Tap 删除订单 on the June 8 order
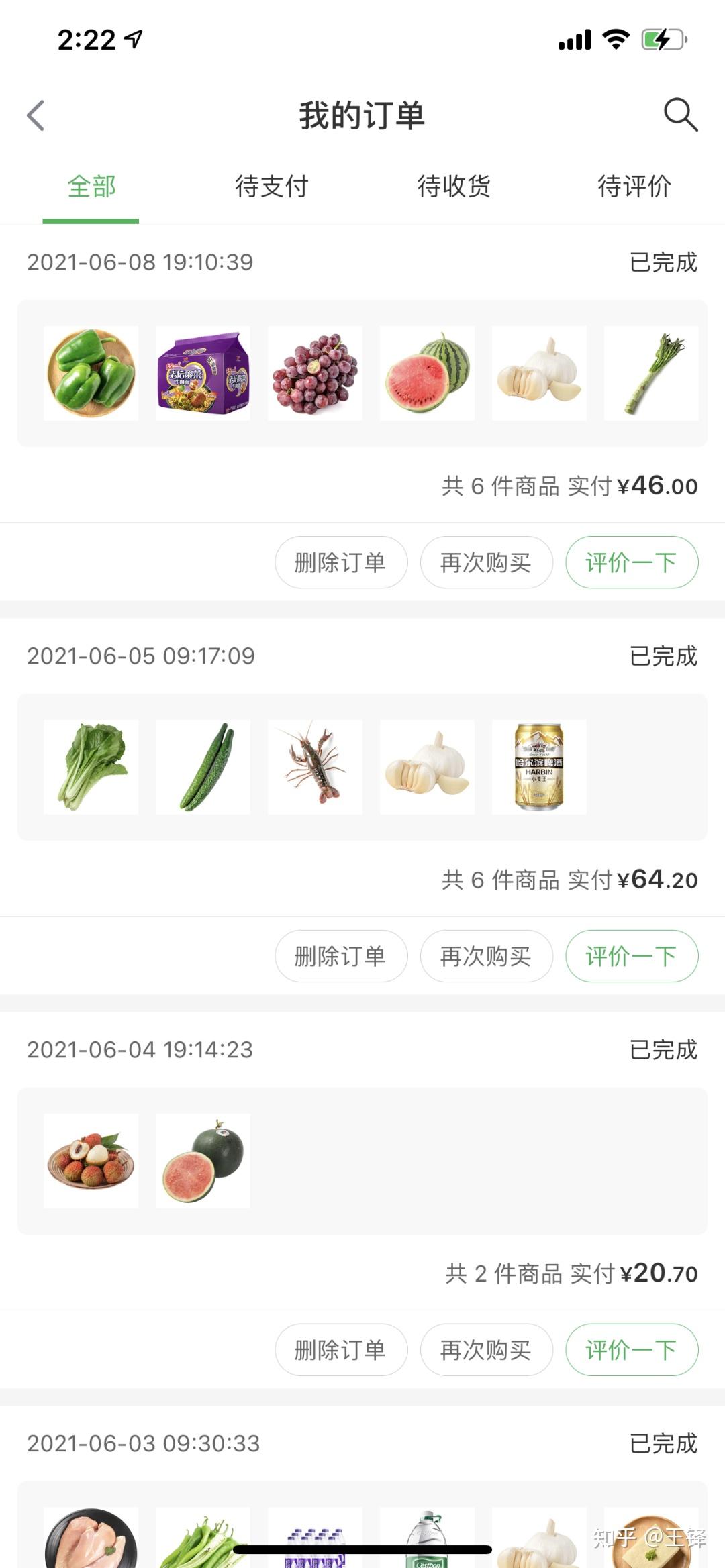 tap(340, 563)
